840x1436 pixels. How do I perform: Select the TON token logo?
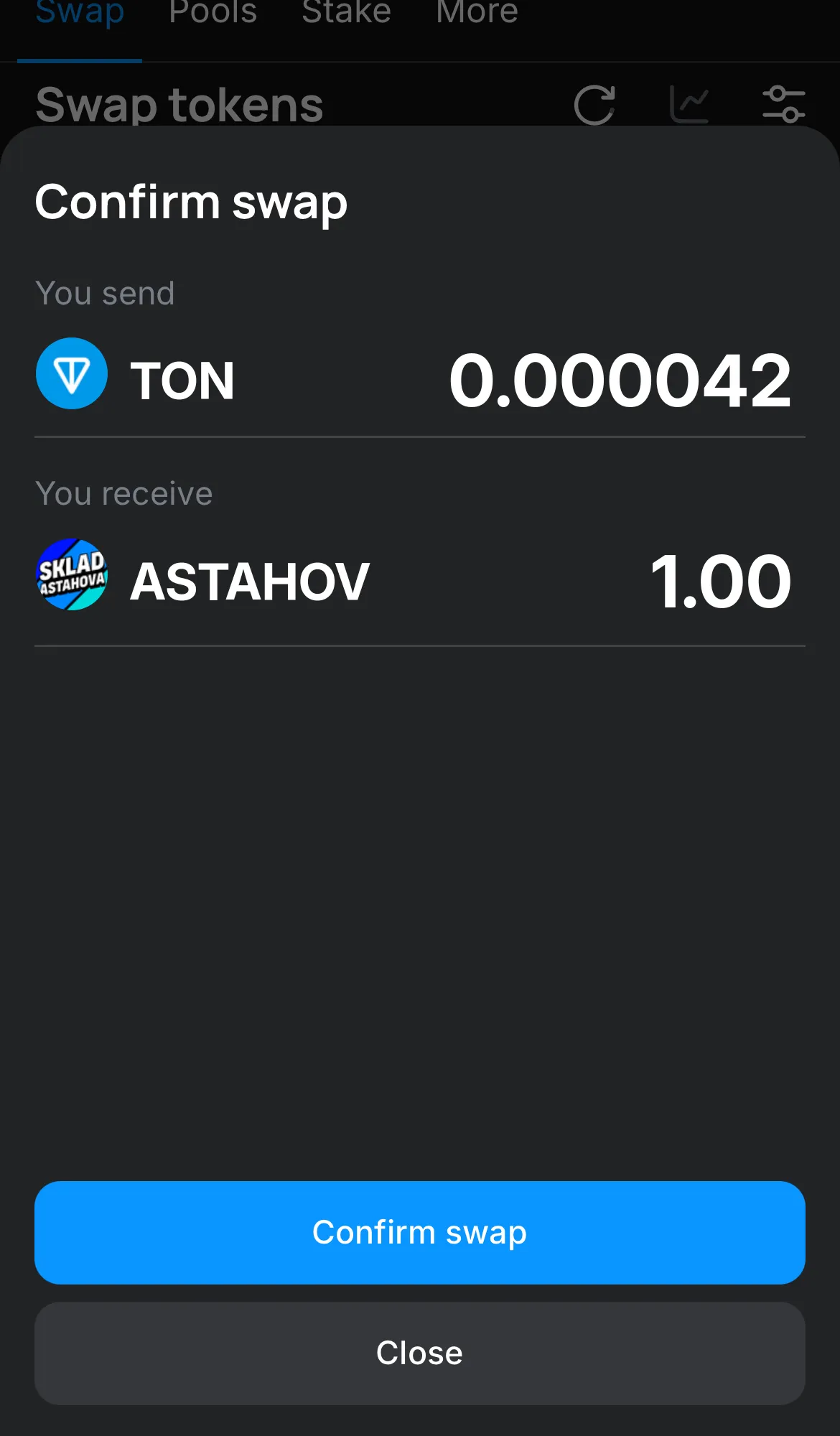[71, 374]
